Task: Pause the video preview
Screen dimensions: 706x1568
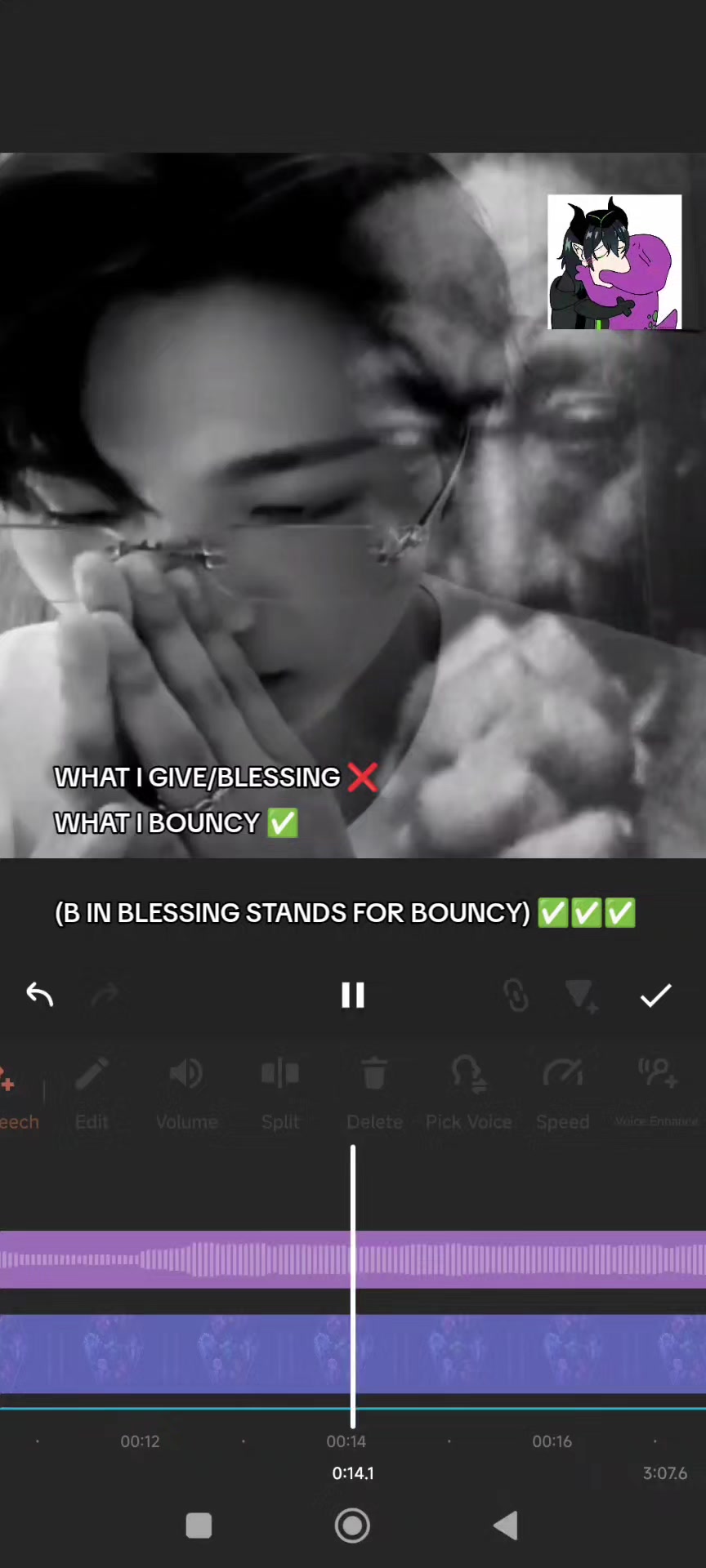Action: pos(353,995)
